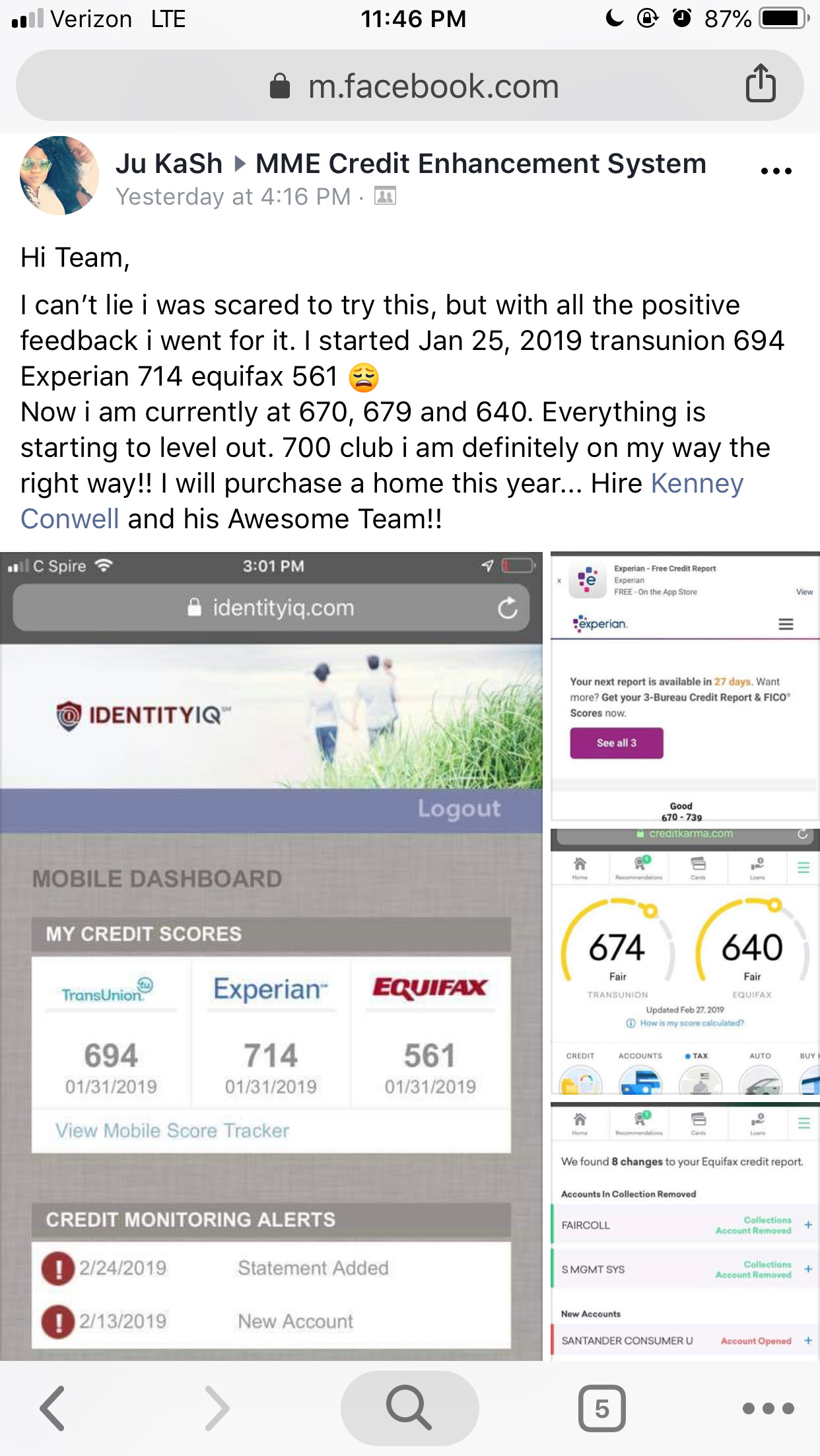Go forward in the browser
The width and height of the screenshot is (820, 1456).
tap(217, 1408)
